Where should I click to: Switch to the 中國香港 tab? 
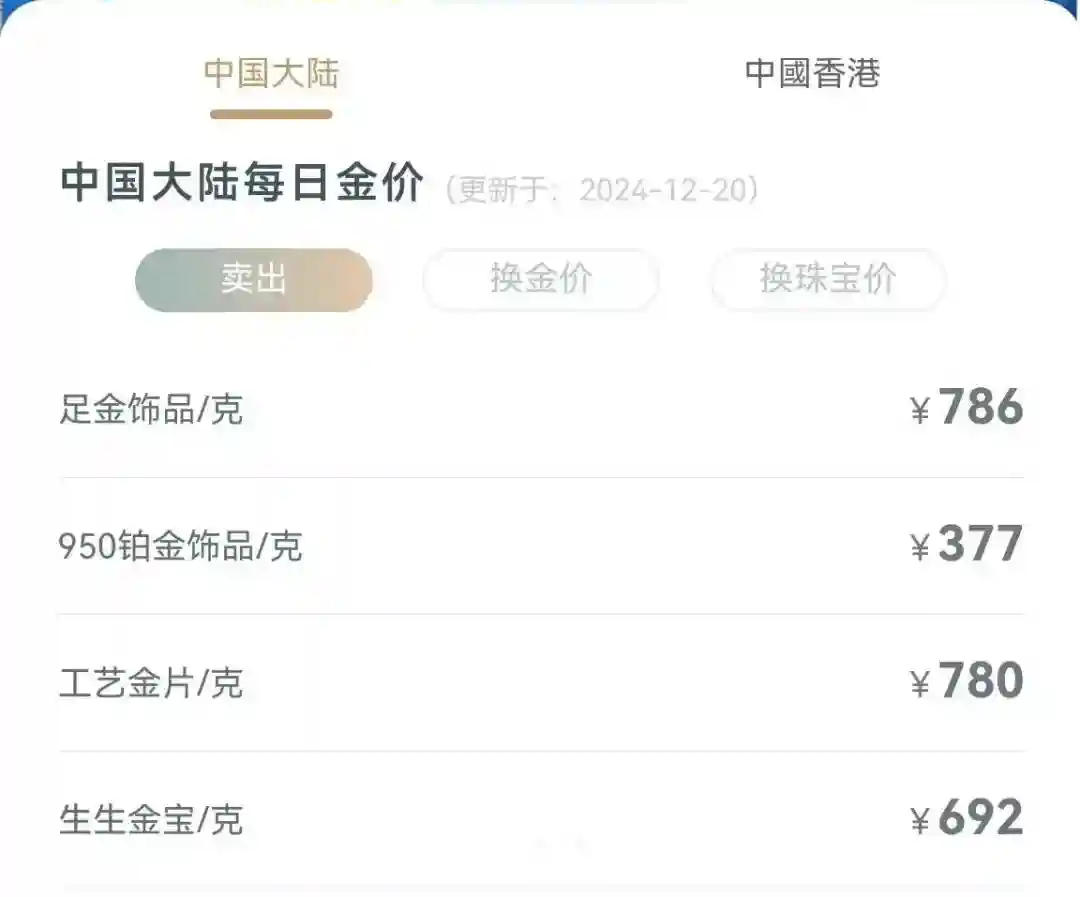(812, 74)
